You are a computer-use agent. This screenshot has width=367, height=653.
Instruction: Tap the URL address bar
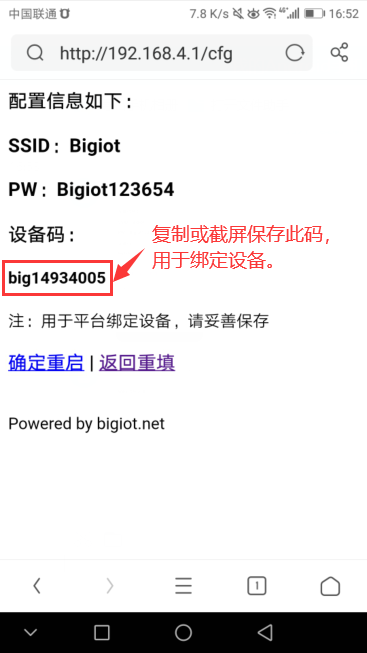click(x=161, y=53)
